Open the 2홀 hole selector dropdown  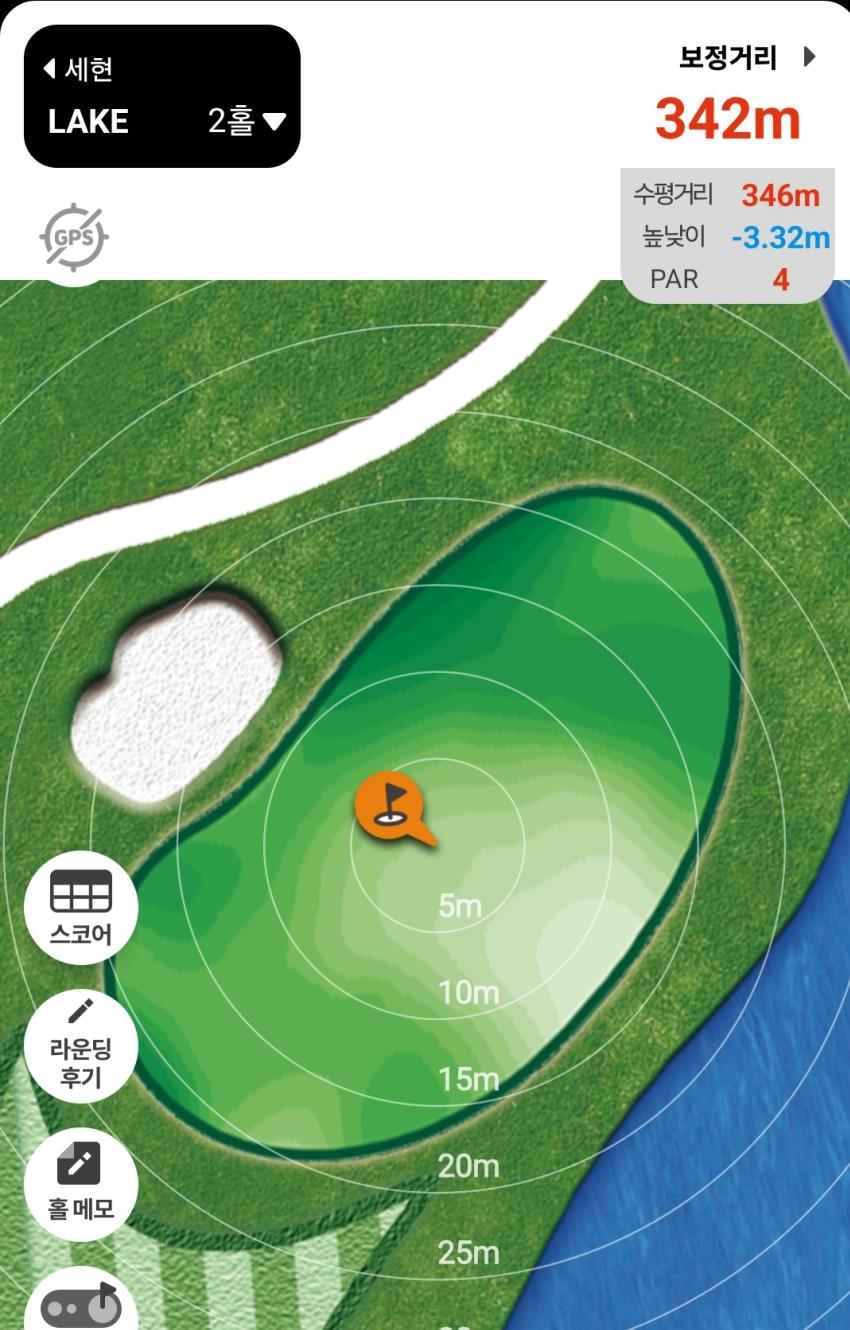click(246, 122)
